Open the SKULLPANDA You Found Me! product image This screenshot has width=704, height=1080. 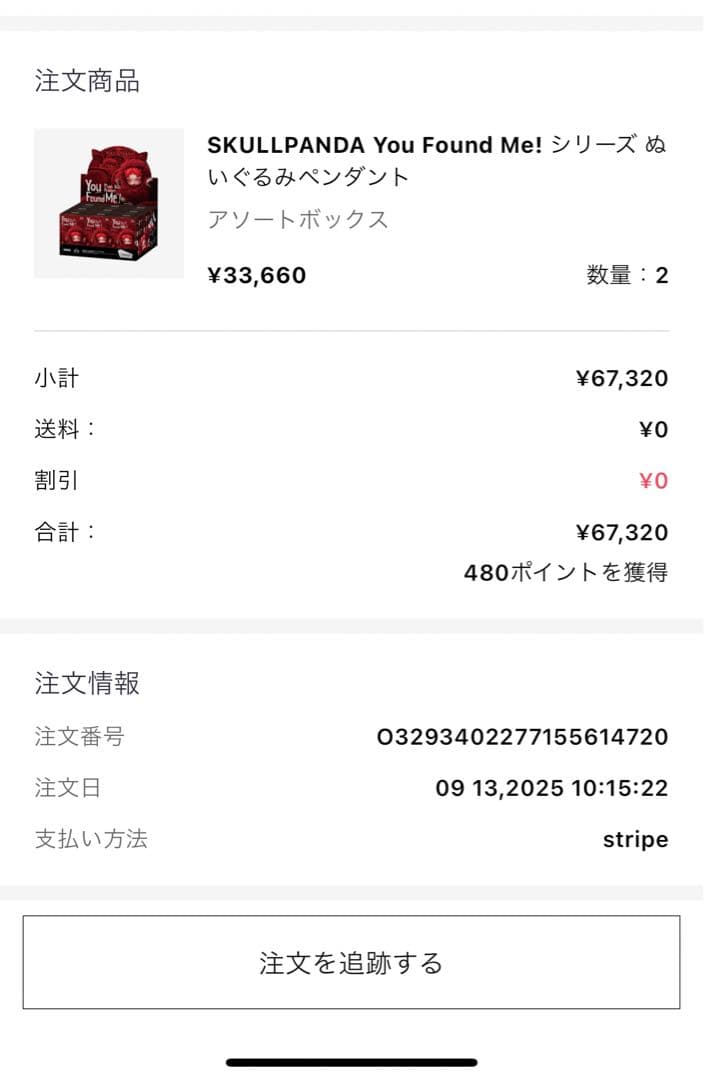point(109,203)
